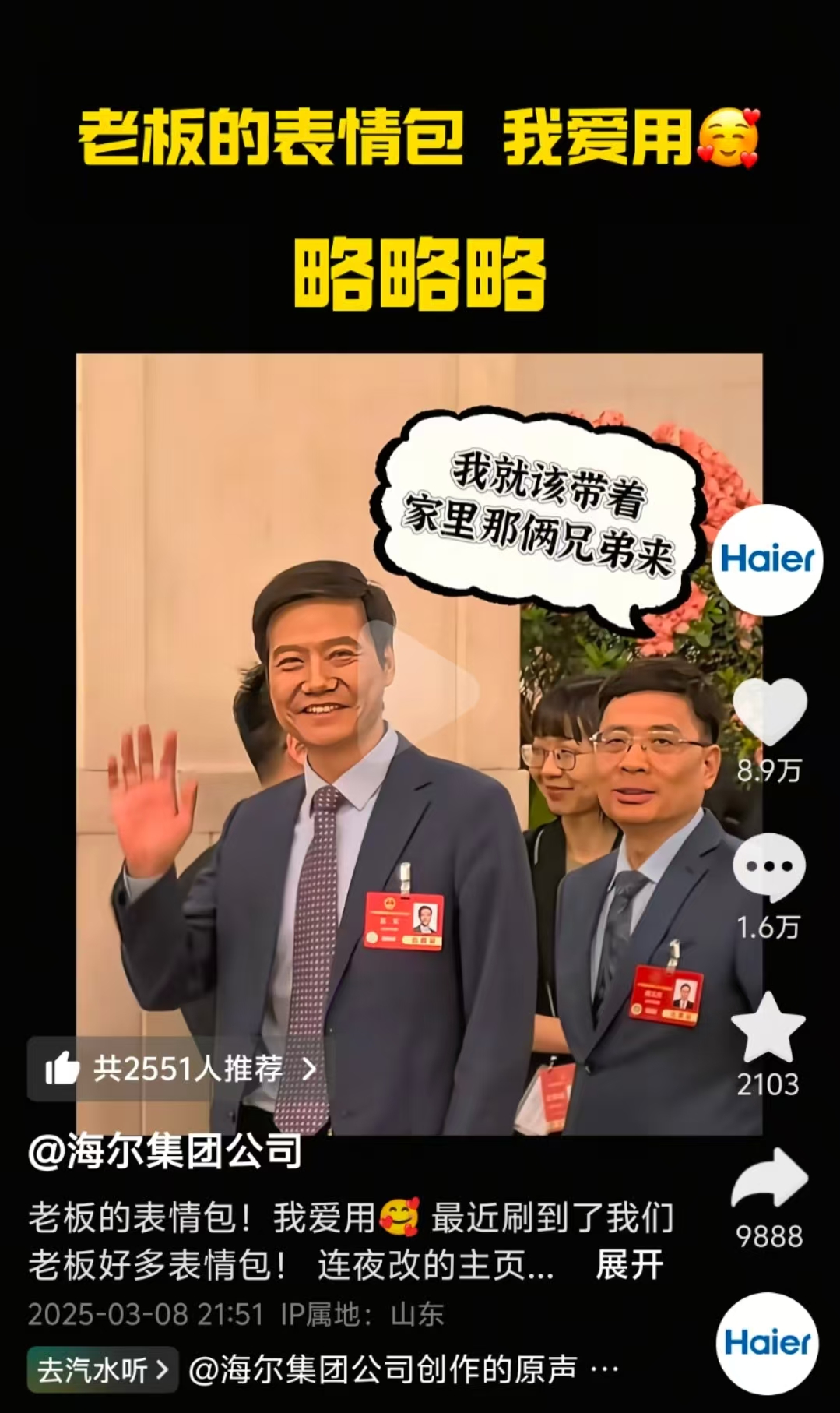Viewport: 840px width, 1413px height.
Task: Open the @海尔集团公司 account name
Action: click(x=164, y=1151)
